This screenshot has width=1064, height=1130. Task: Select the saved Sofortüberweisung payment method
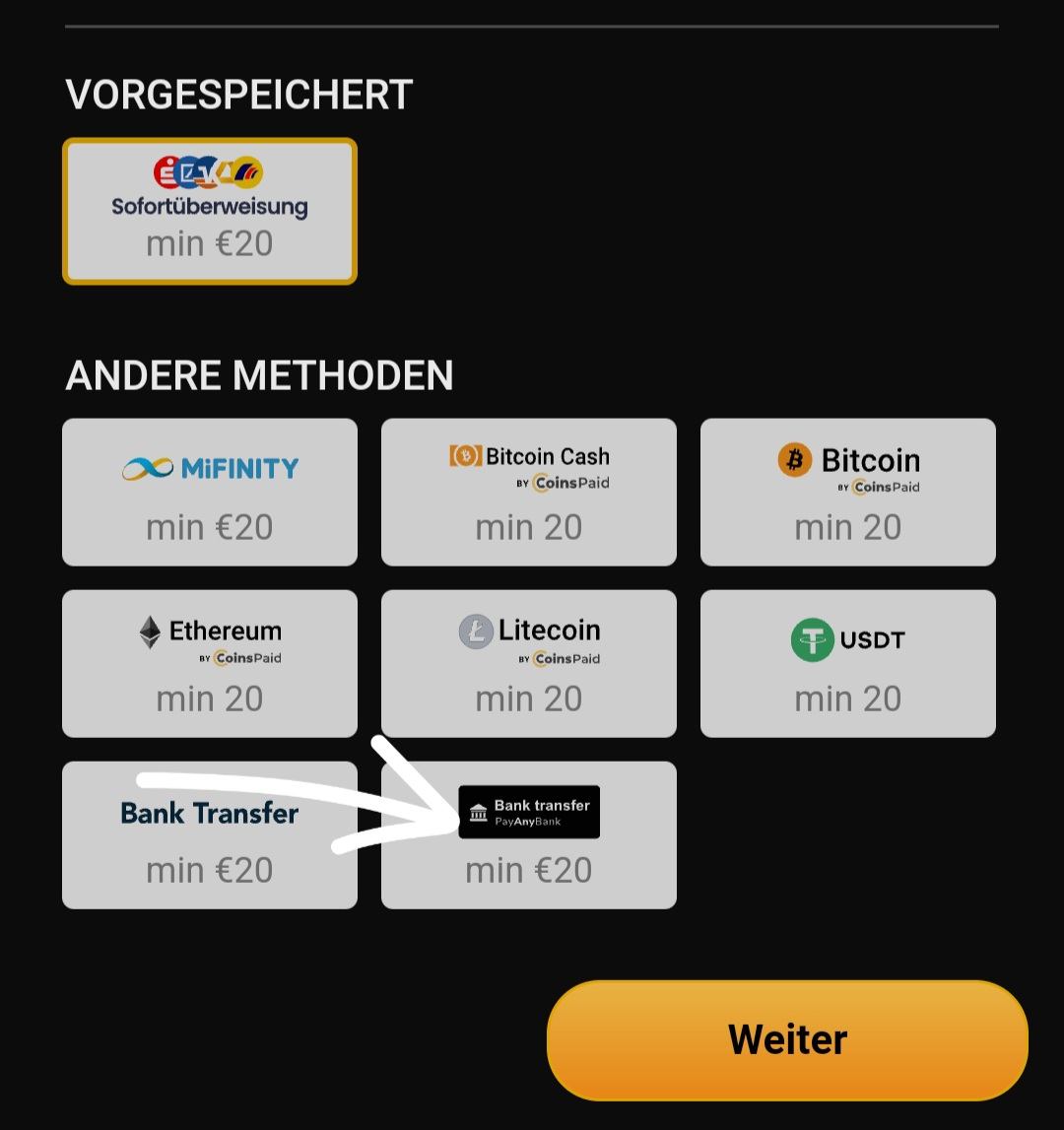pos(210,211)
